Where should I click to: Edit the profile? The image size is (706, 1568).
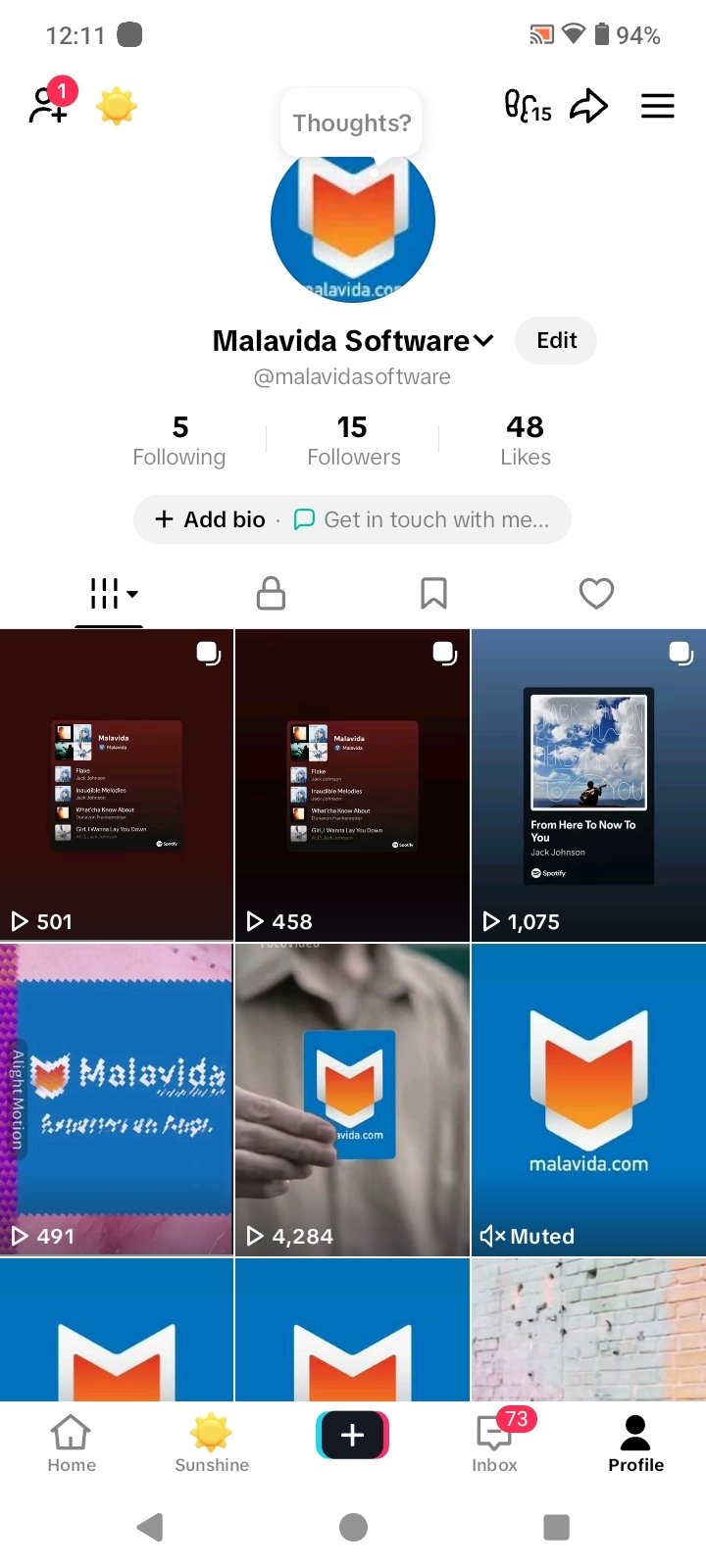(x=556, y=341)
